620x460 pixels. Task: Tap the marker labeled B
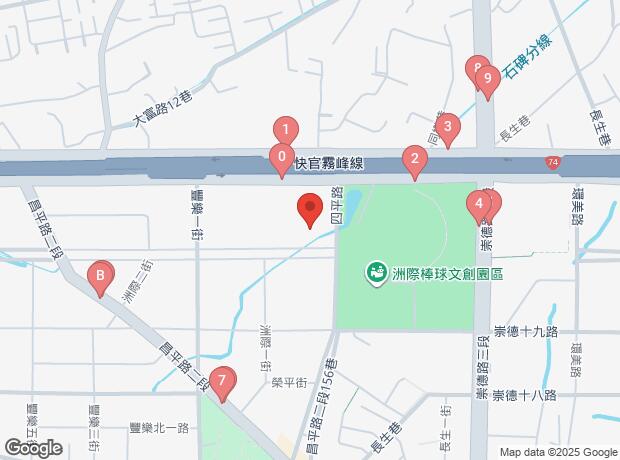tap(100, 274)
